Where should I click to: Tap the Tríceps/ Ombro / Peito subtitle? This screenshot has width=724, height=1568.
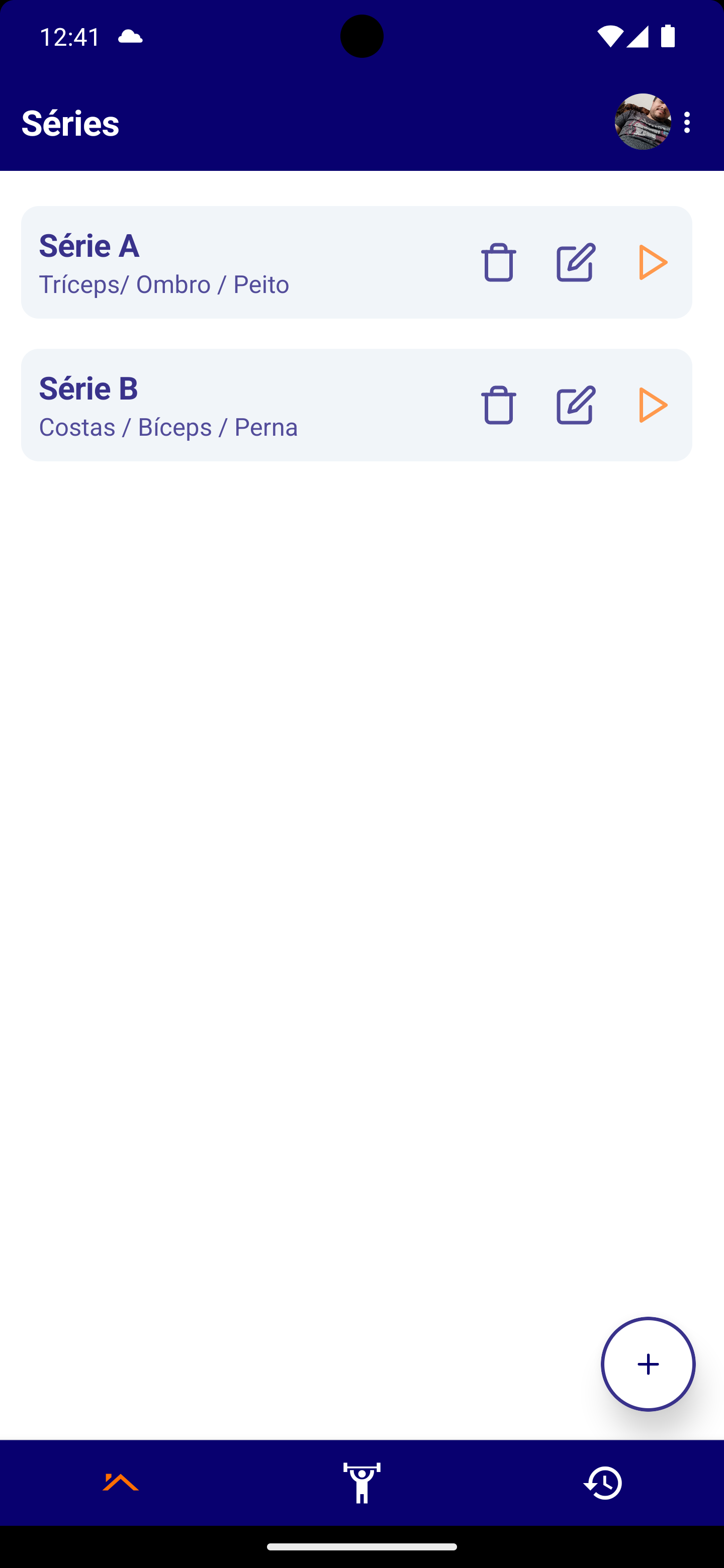click(163, 283)
